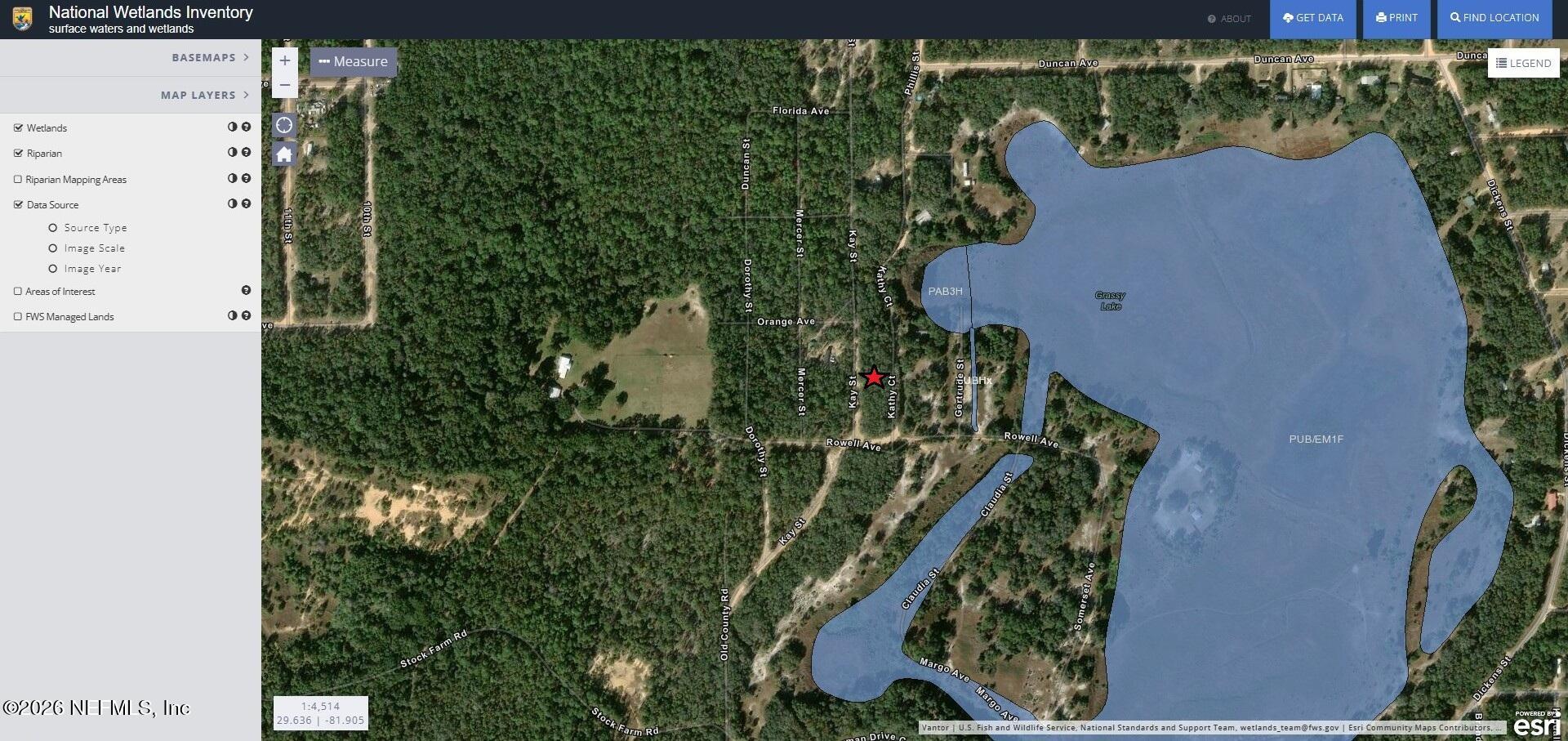Screen dimensions: 1568x741
Task: Find my location on map
Action: (284, 125)
